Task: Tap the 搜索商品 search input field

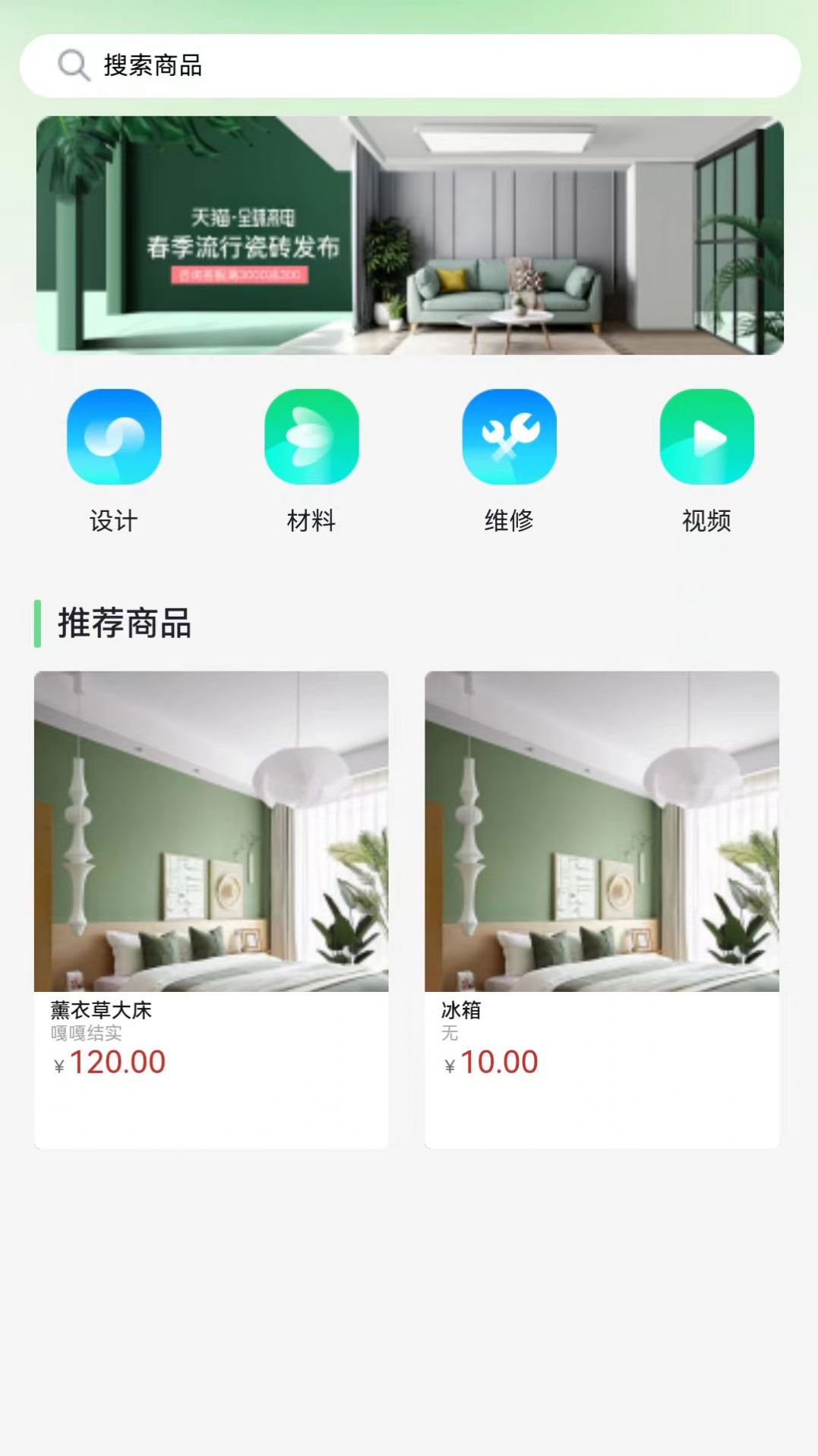Action: [304, 66]
